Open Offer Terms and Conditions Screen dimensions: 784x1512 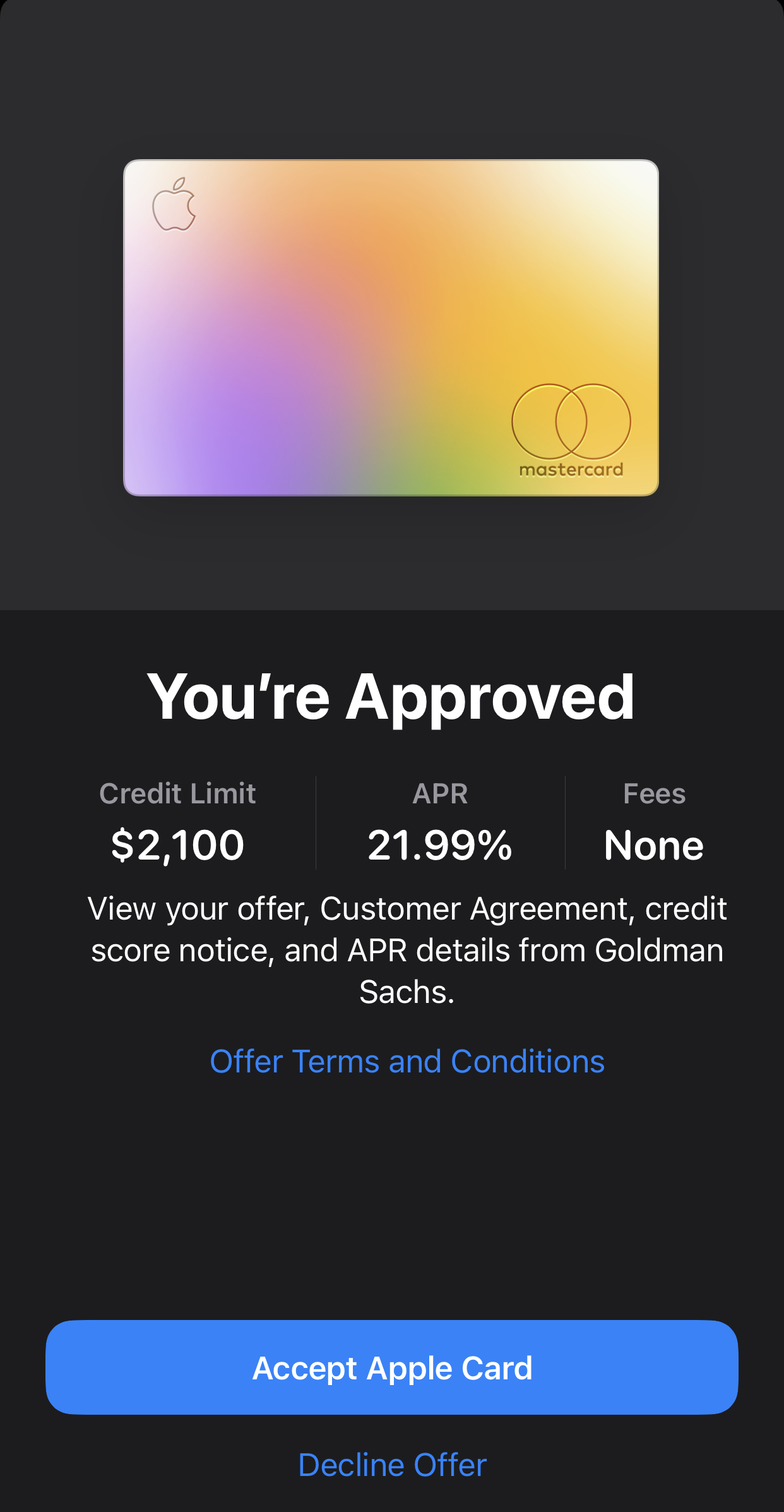407,1061
